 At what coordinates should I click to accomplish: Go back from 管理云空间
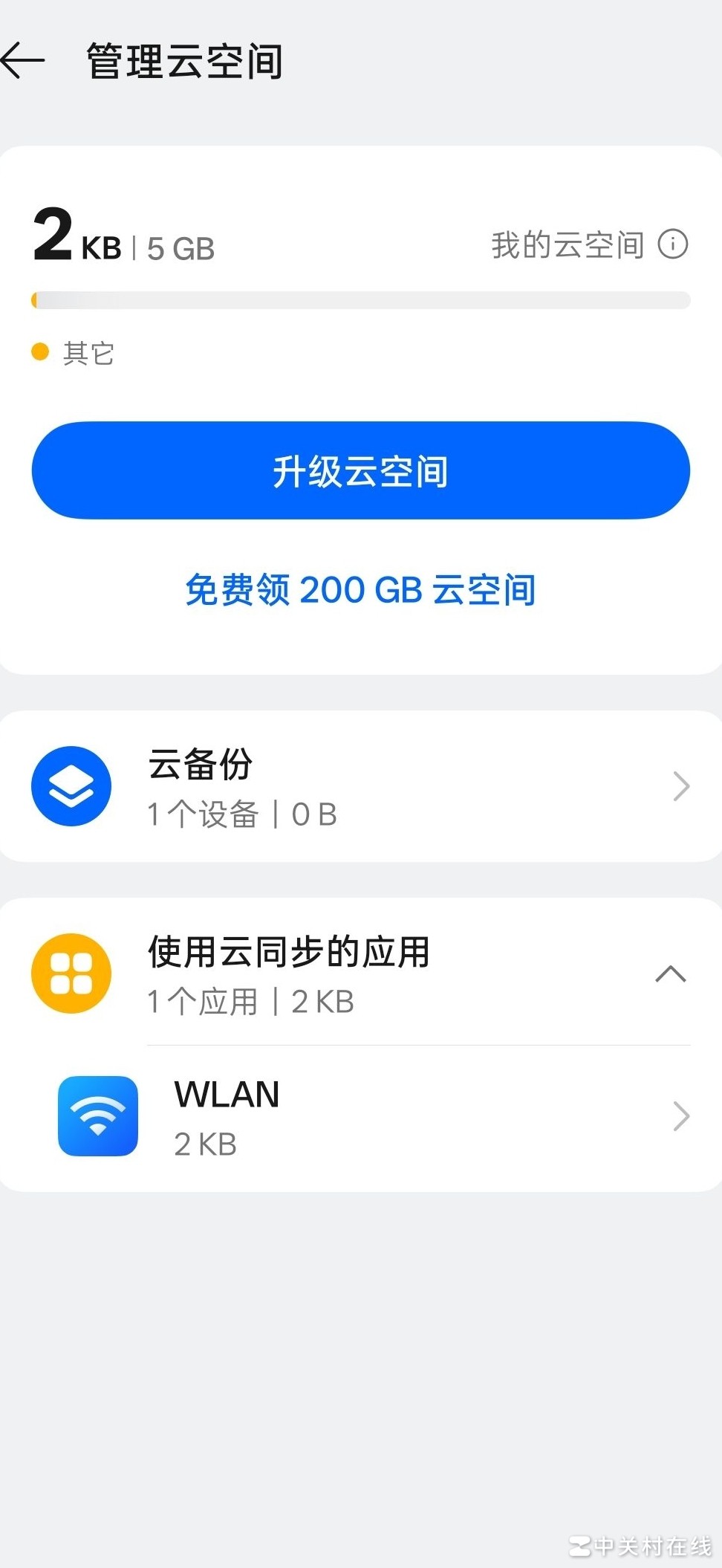[x=24, y=61]
